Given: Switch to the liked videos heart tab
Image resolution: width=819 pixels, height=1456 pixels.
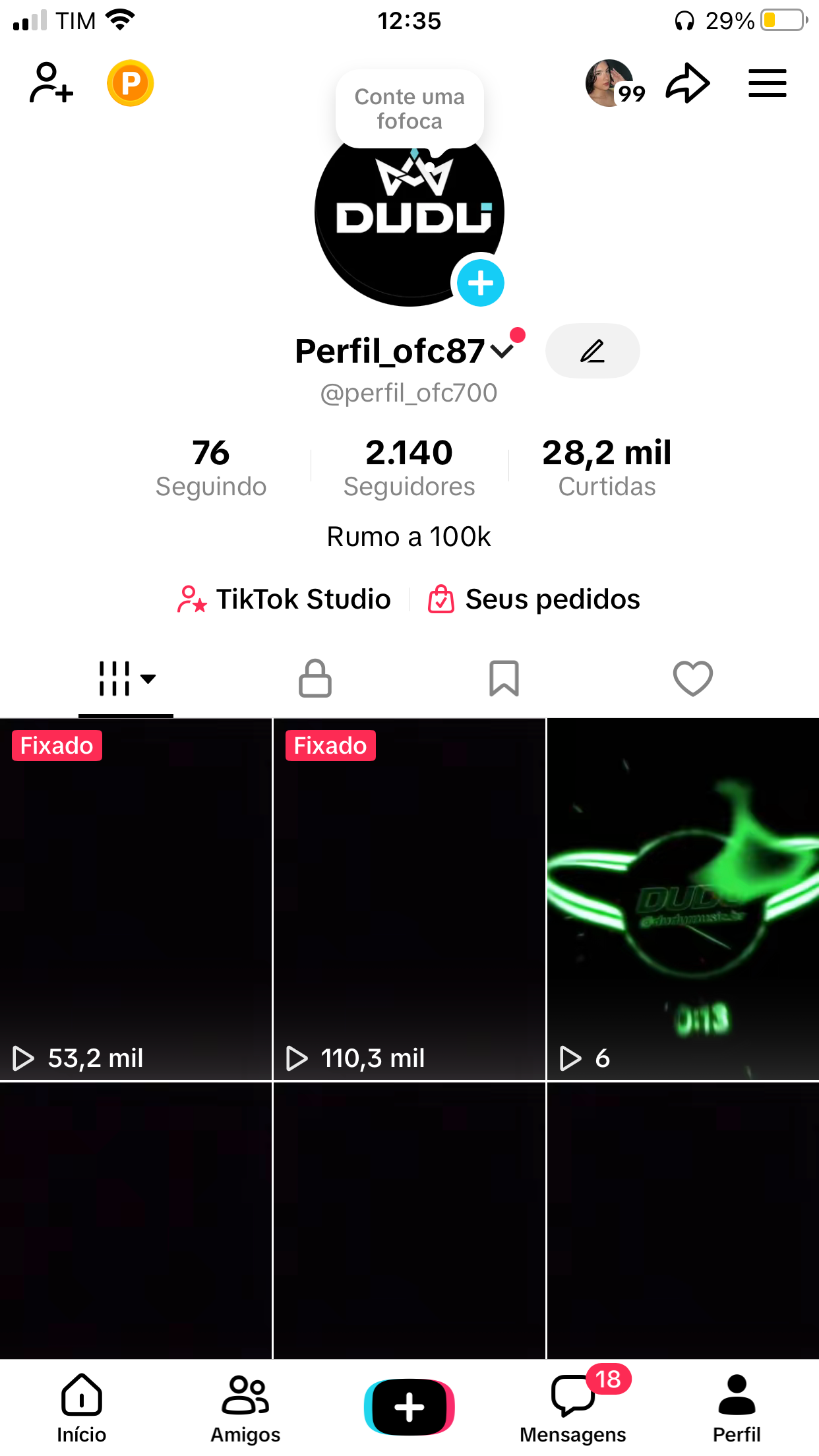Looking at the screenshot, I should click(692, 679).
